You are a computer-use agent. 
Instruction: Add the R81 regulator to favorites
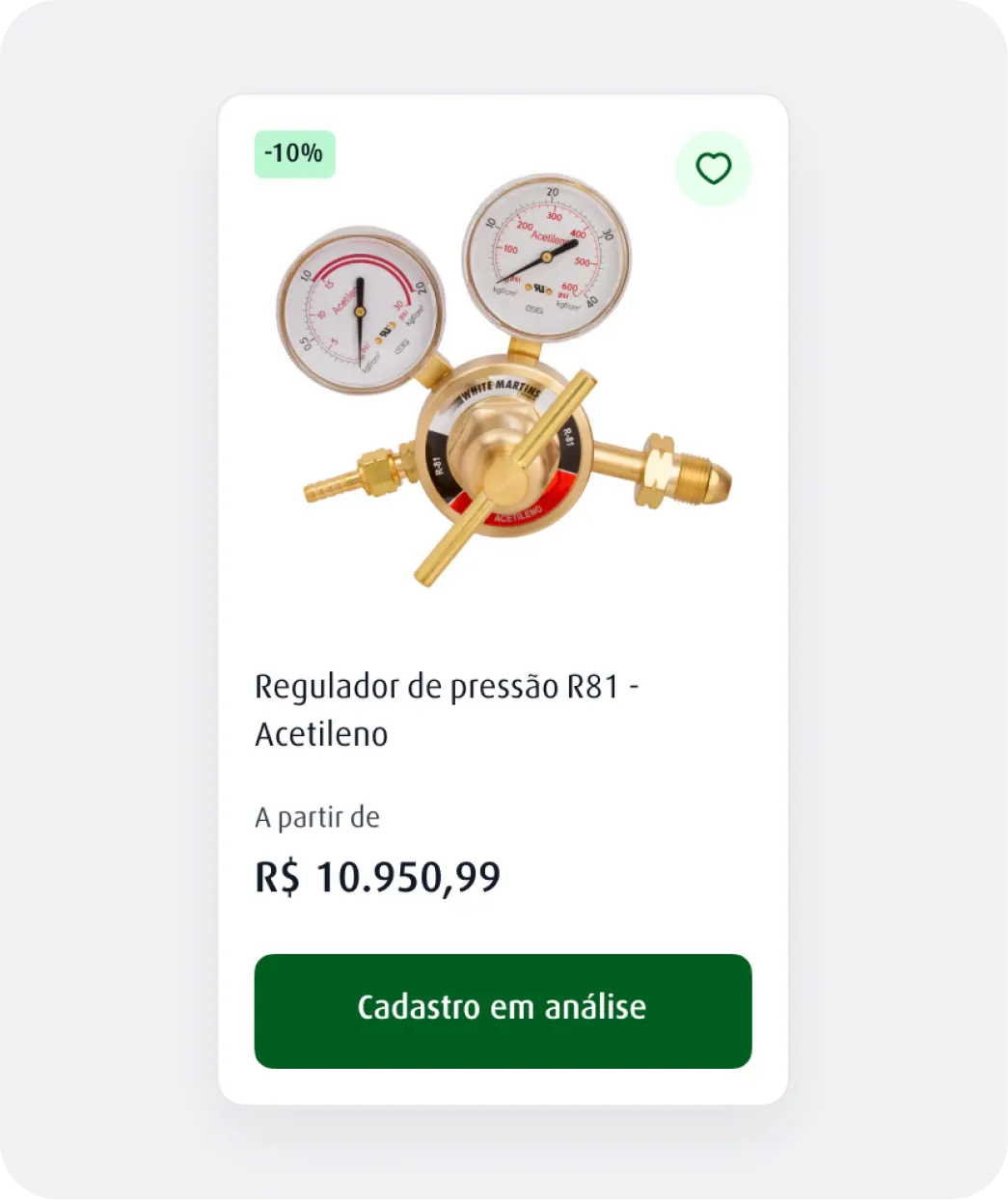coord(714,169)
